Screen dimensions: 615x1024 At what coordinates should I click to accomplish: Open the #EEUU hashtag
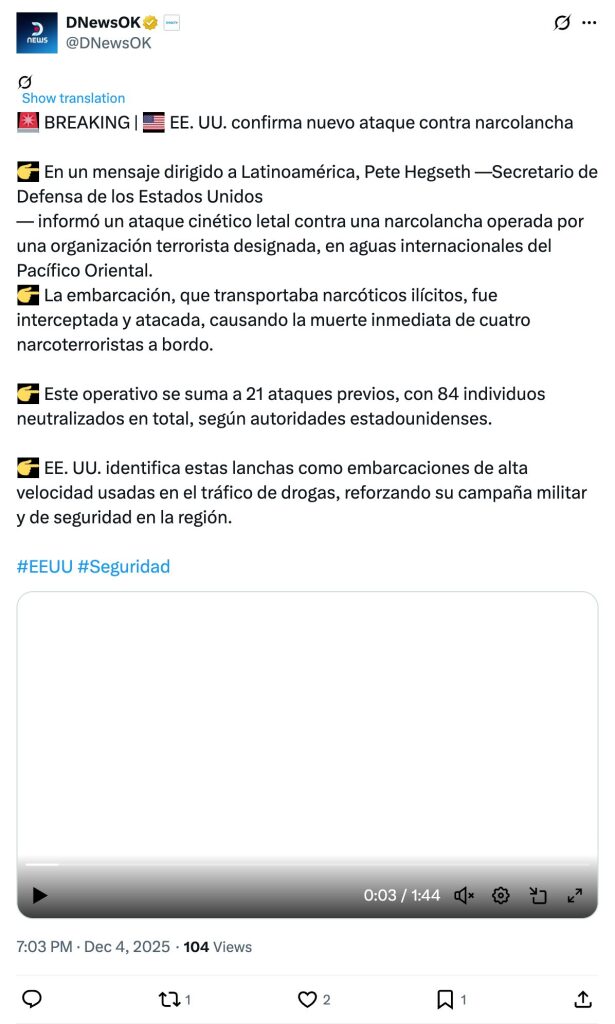[x=44, y=566]
